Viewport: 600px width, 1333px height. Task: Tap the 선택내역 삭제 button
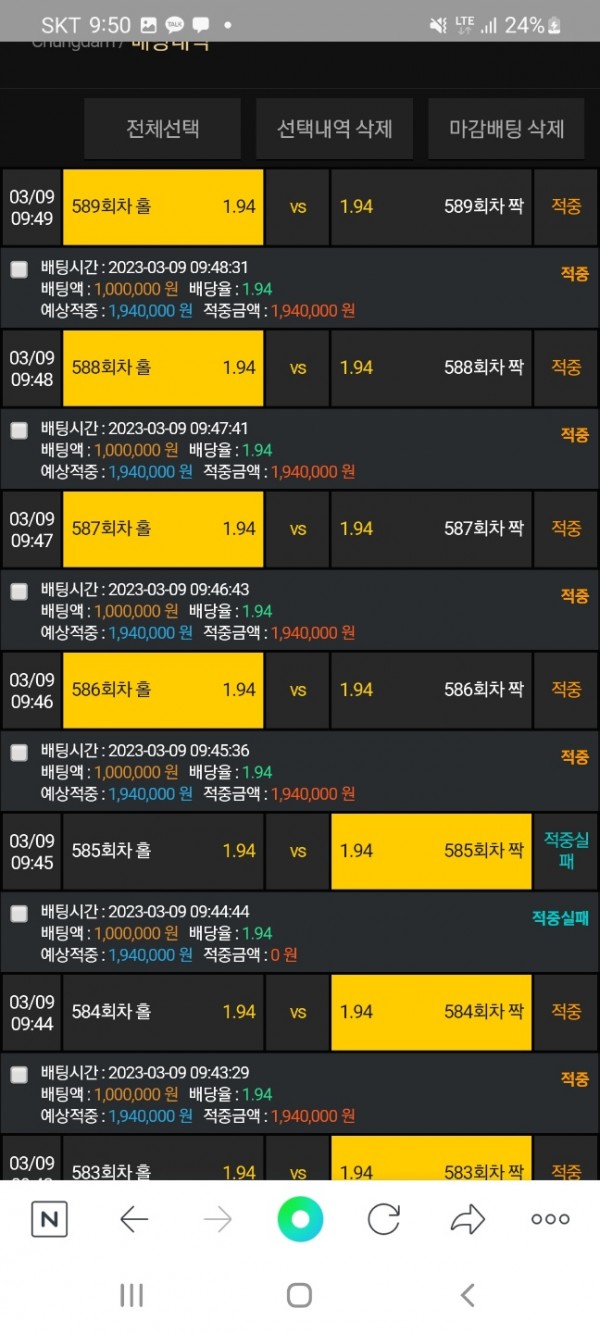pos(334,129)
